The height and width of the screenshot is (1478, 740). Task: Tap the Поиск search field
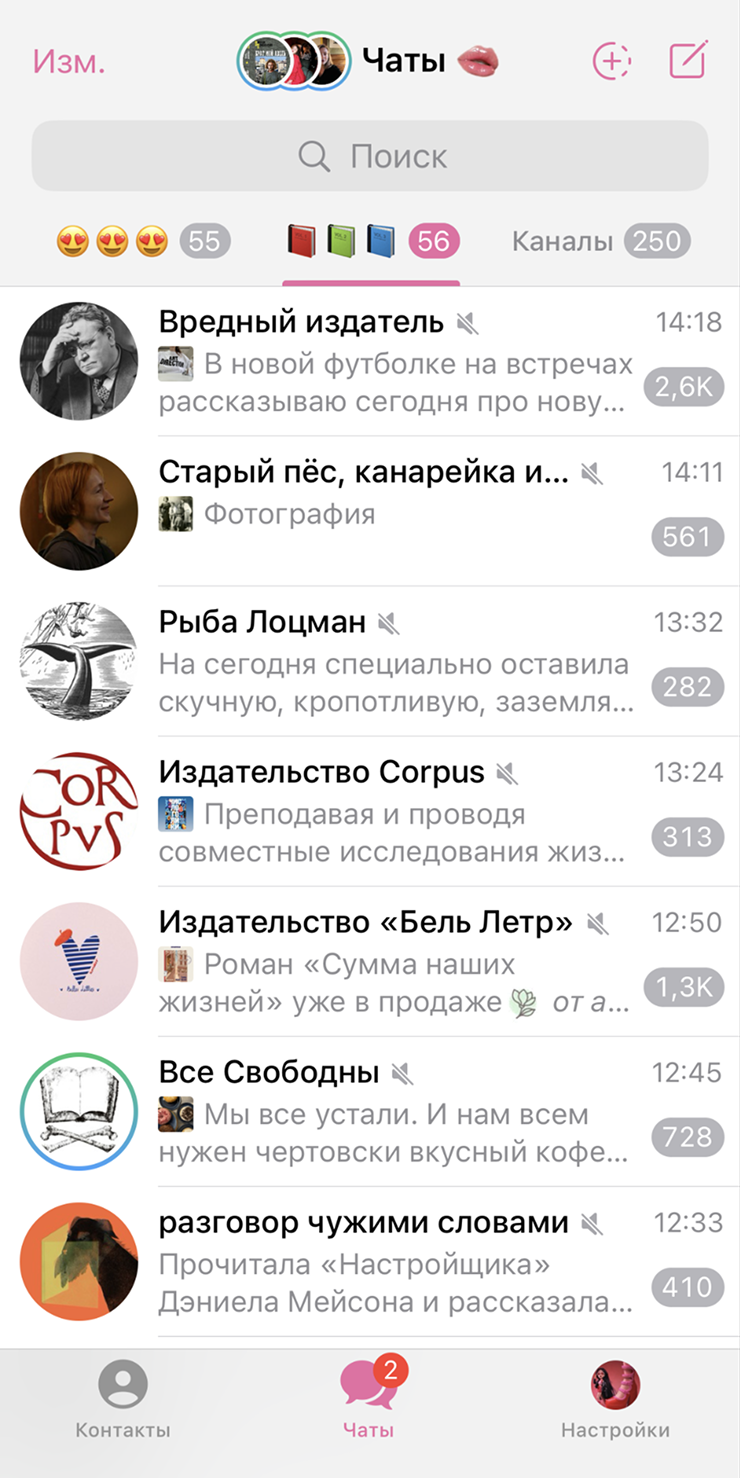pyautogui.click(x=370, y=156)
